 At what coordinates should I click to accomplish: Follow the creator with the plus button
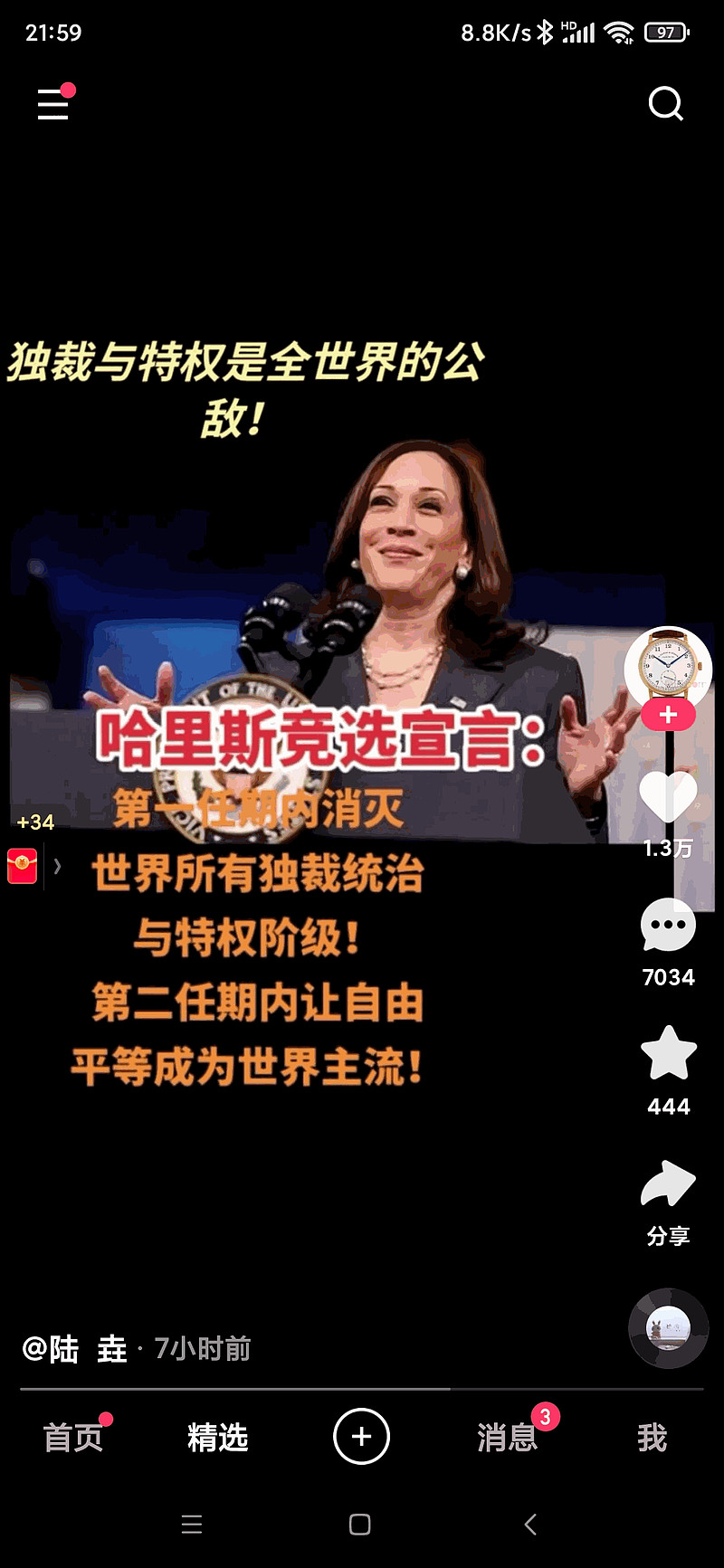pyautogui.click(x=668, y=715)
